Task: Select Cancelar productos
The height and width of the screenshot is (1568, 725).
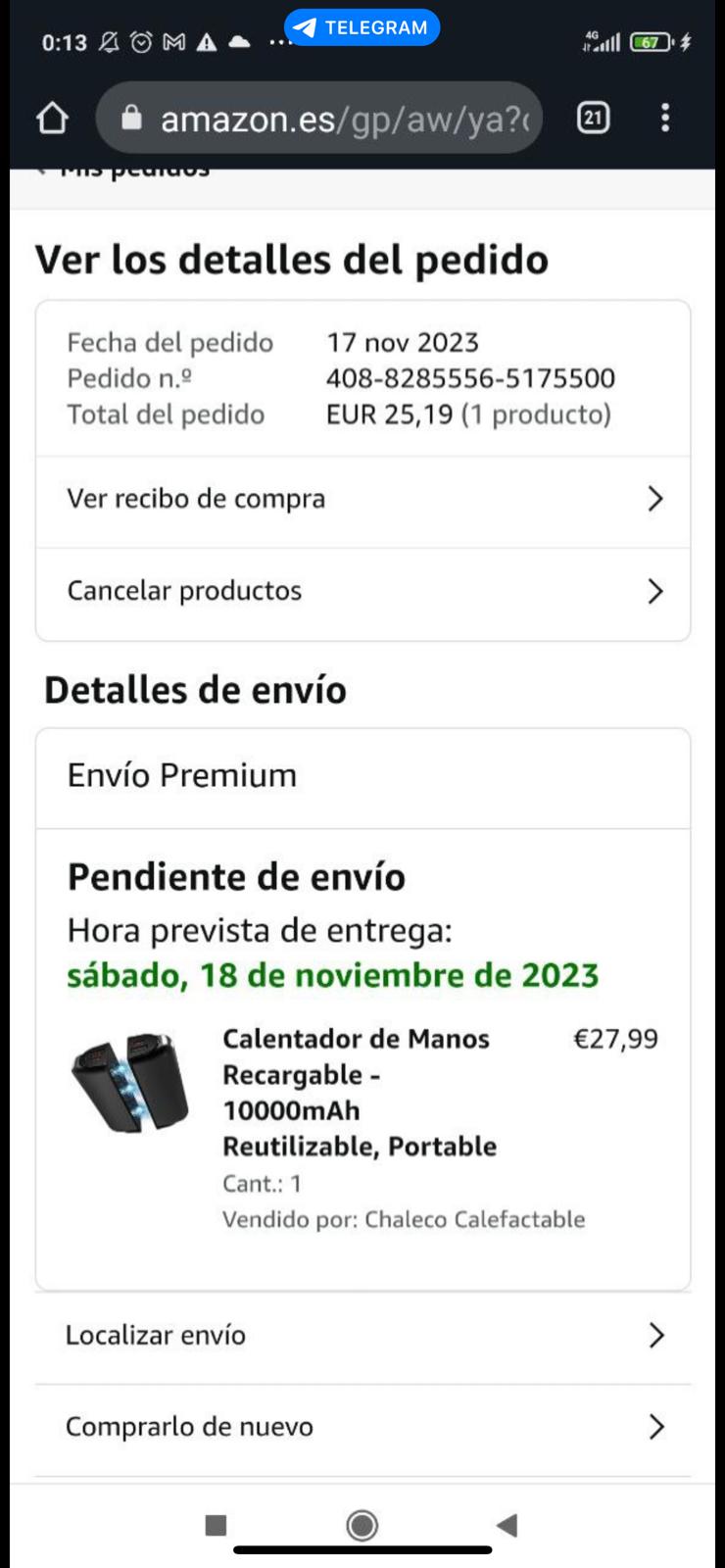Action: [x=363, y=591]
